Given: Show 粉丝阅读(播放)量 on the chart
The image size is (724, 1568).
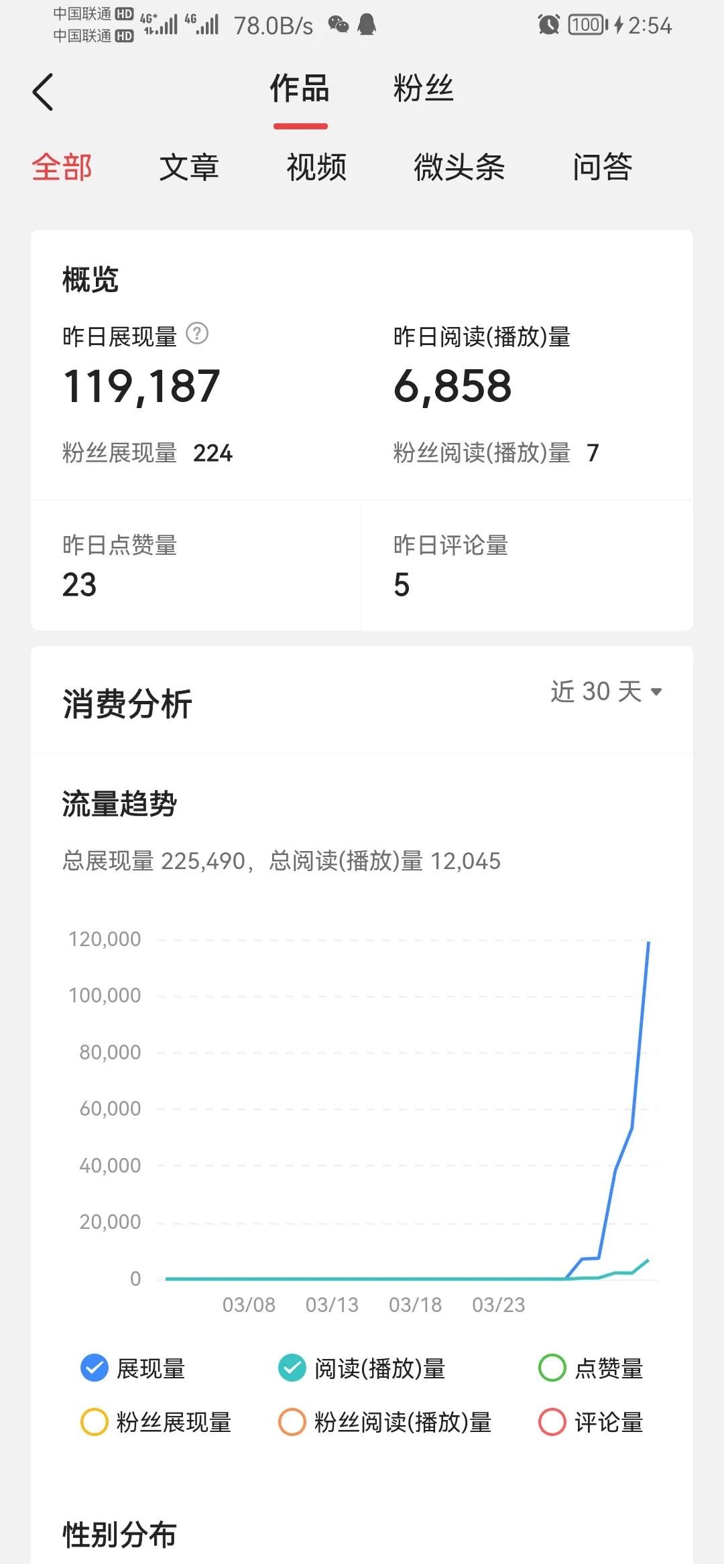Looking at the screenshot, I should tap(292, 1422).
